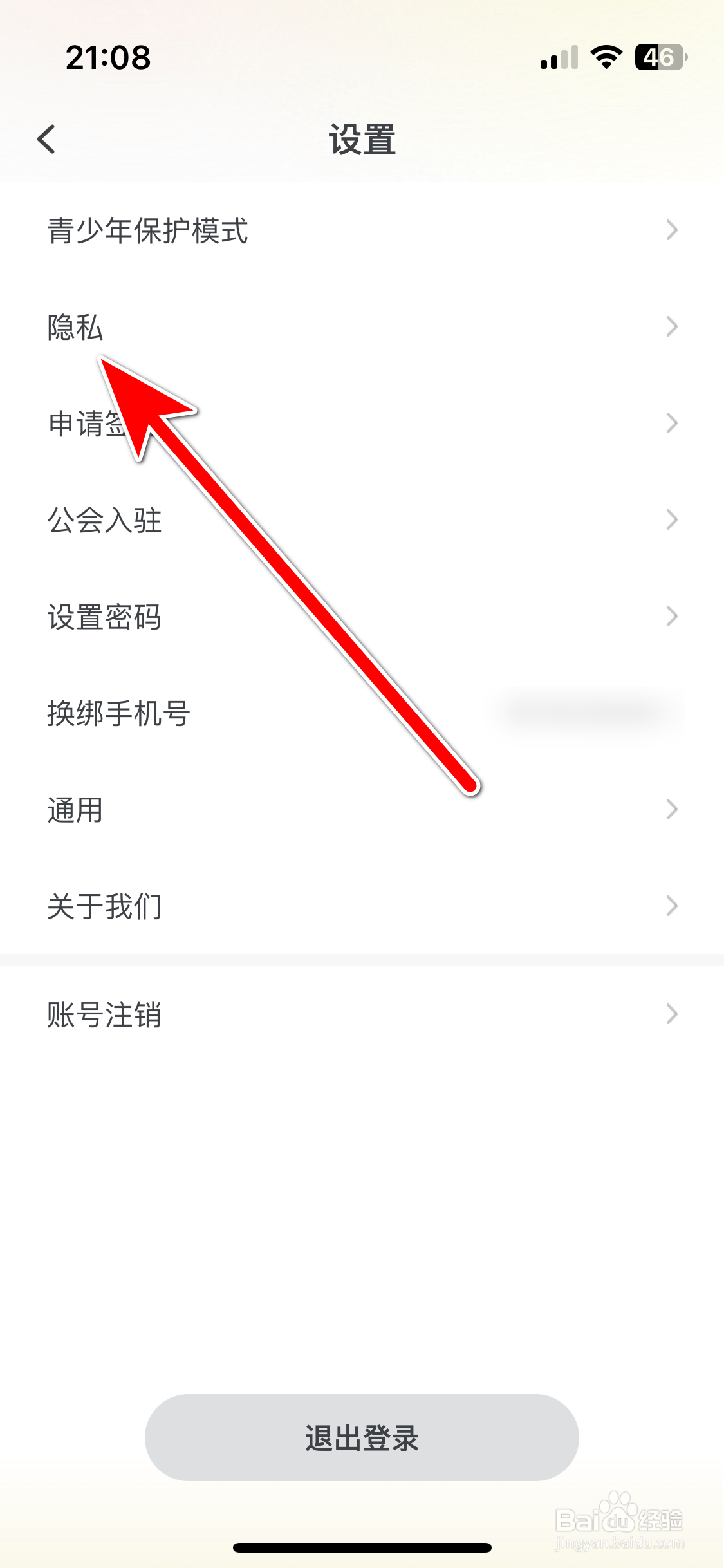
Task: Enable 青少年保护模式 teen protection
Action: coord(147,230)
